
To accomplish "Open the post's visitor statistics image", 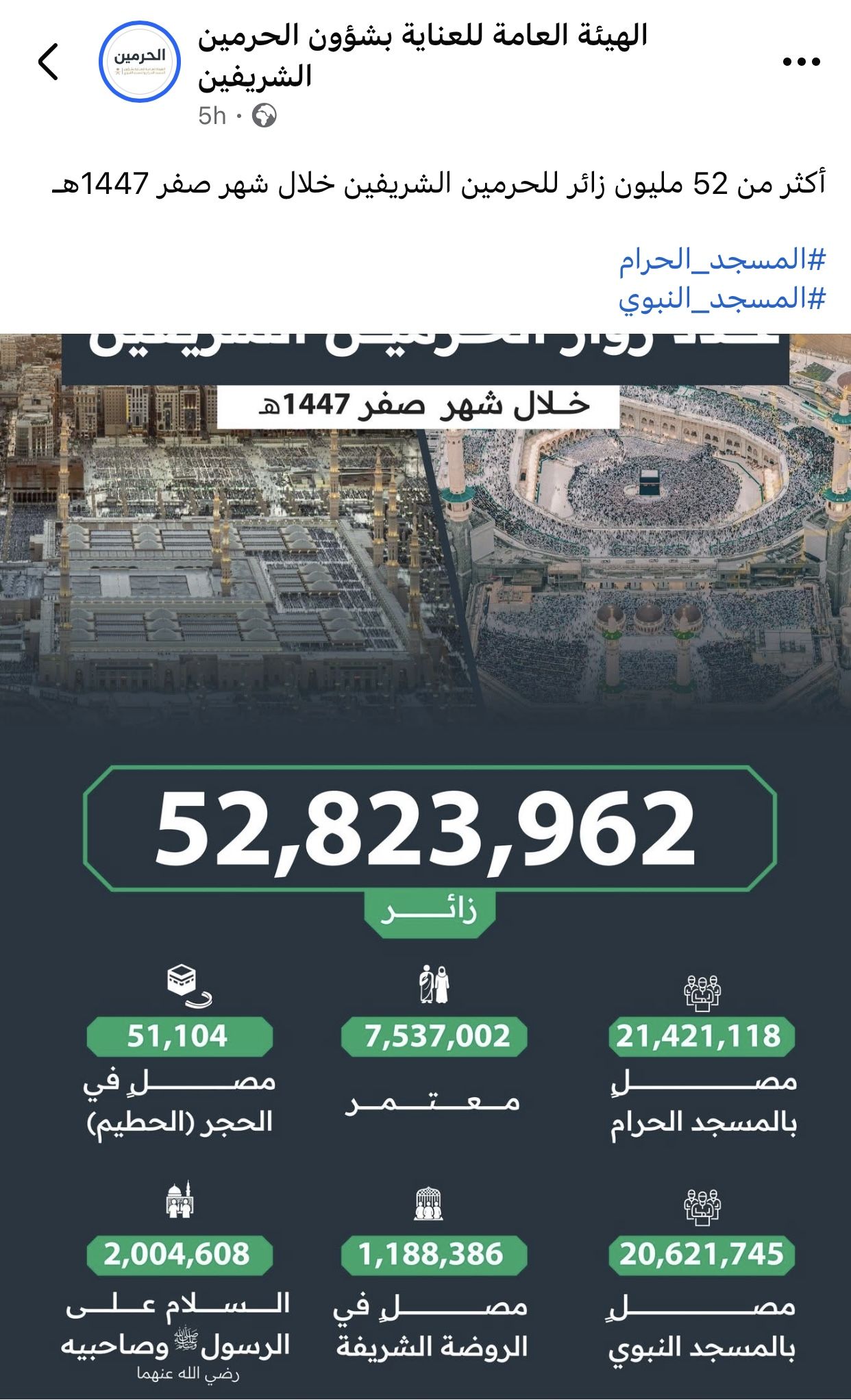I will point(425,866).
